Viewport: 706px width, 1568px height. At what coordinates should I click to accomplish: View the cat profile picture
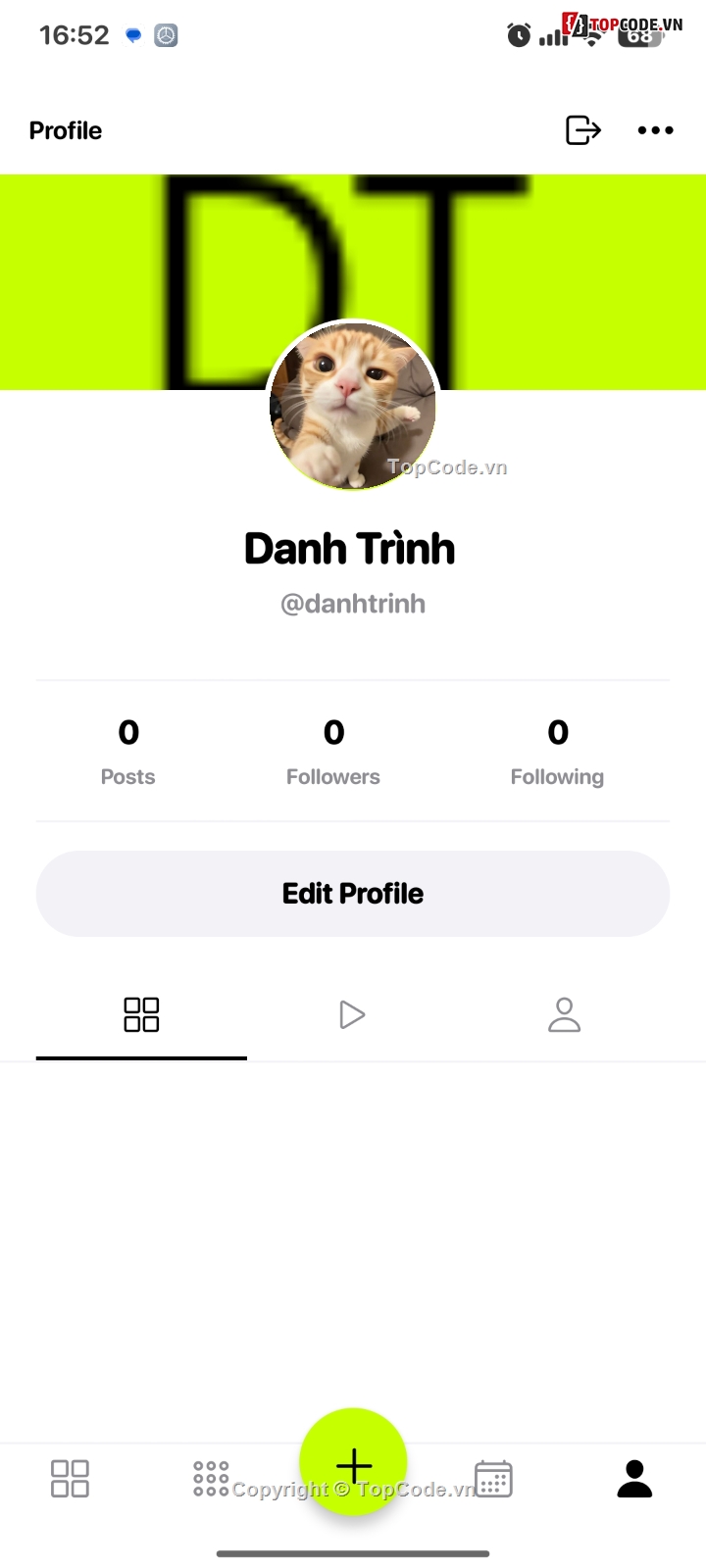coord(353,406)
